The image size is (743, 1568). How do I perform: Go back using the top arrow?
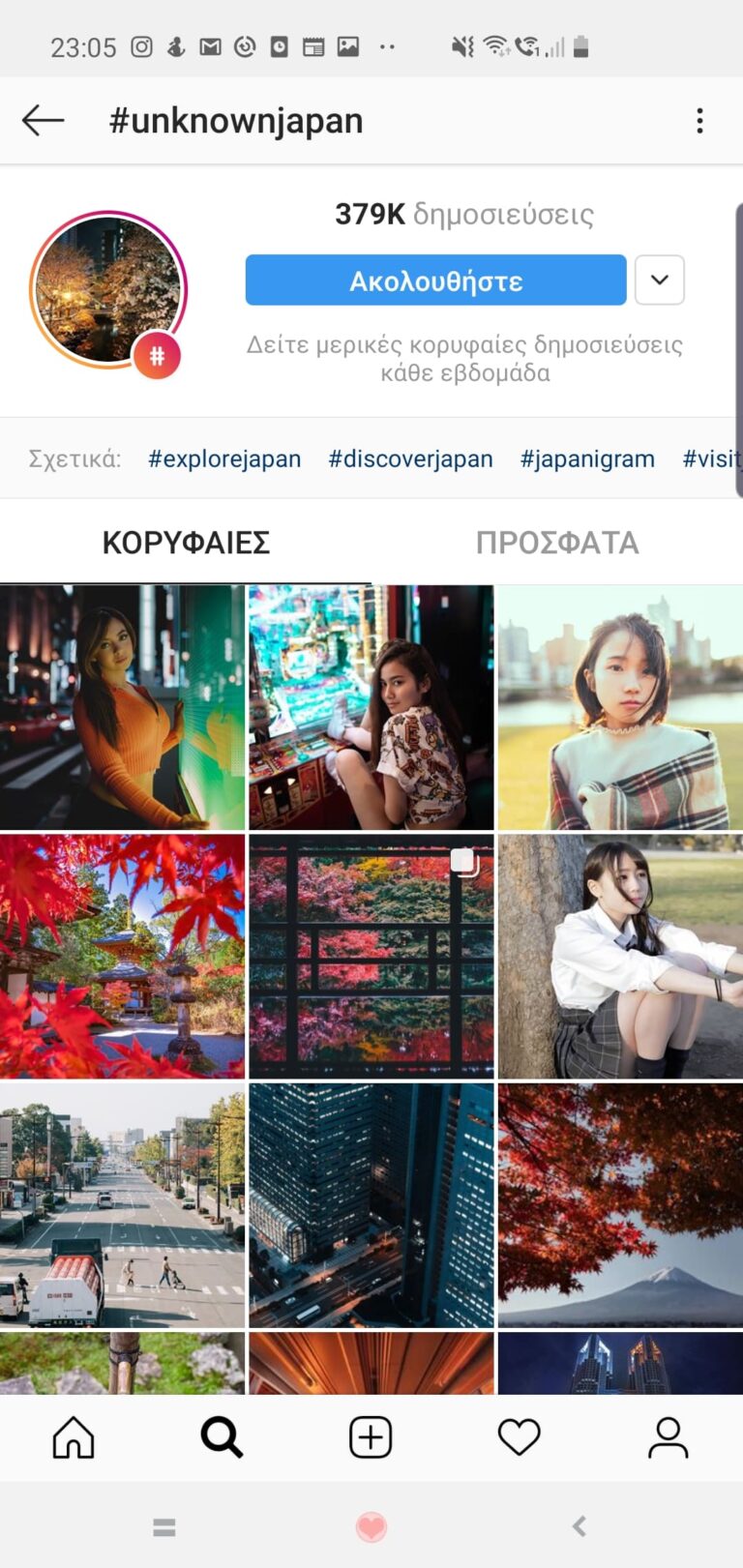click(x=43, y=121)
